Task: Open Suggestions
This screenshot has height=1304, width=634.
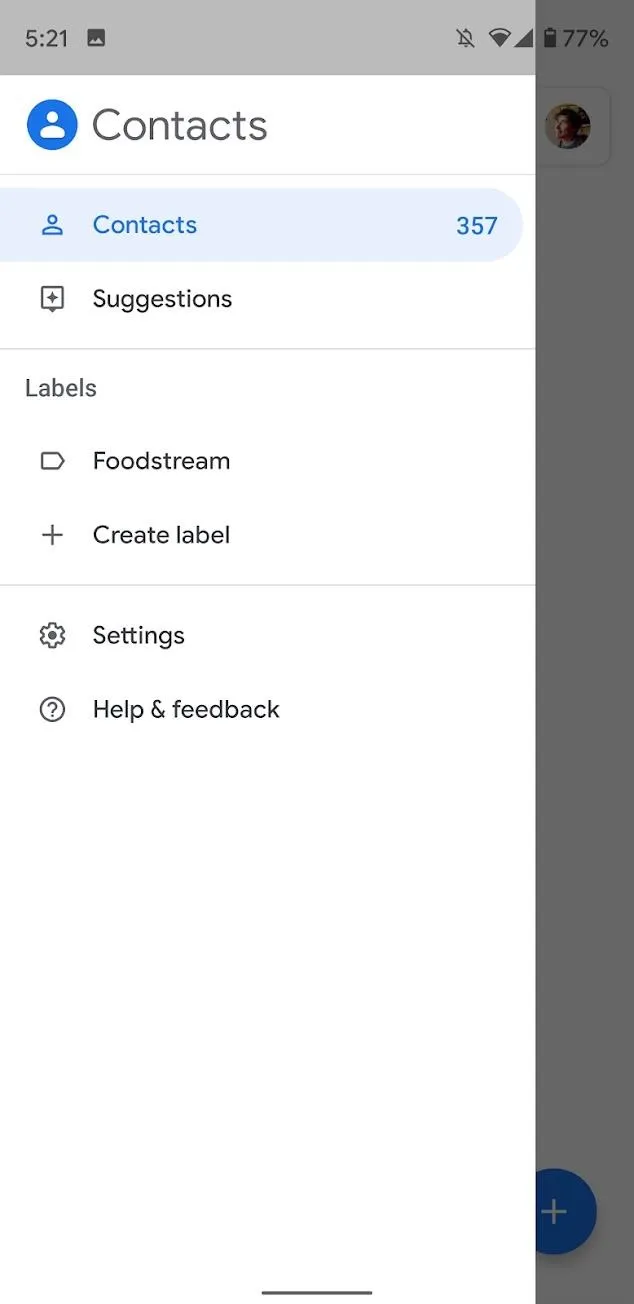Action: click(x=267, y=299)
